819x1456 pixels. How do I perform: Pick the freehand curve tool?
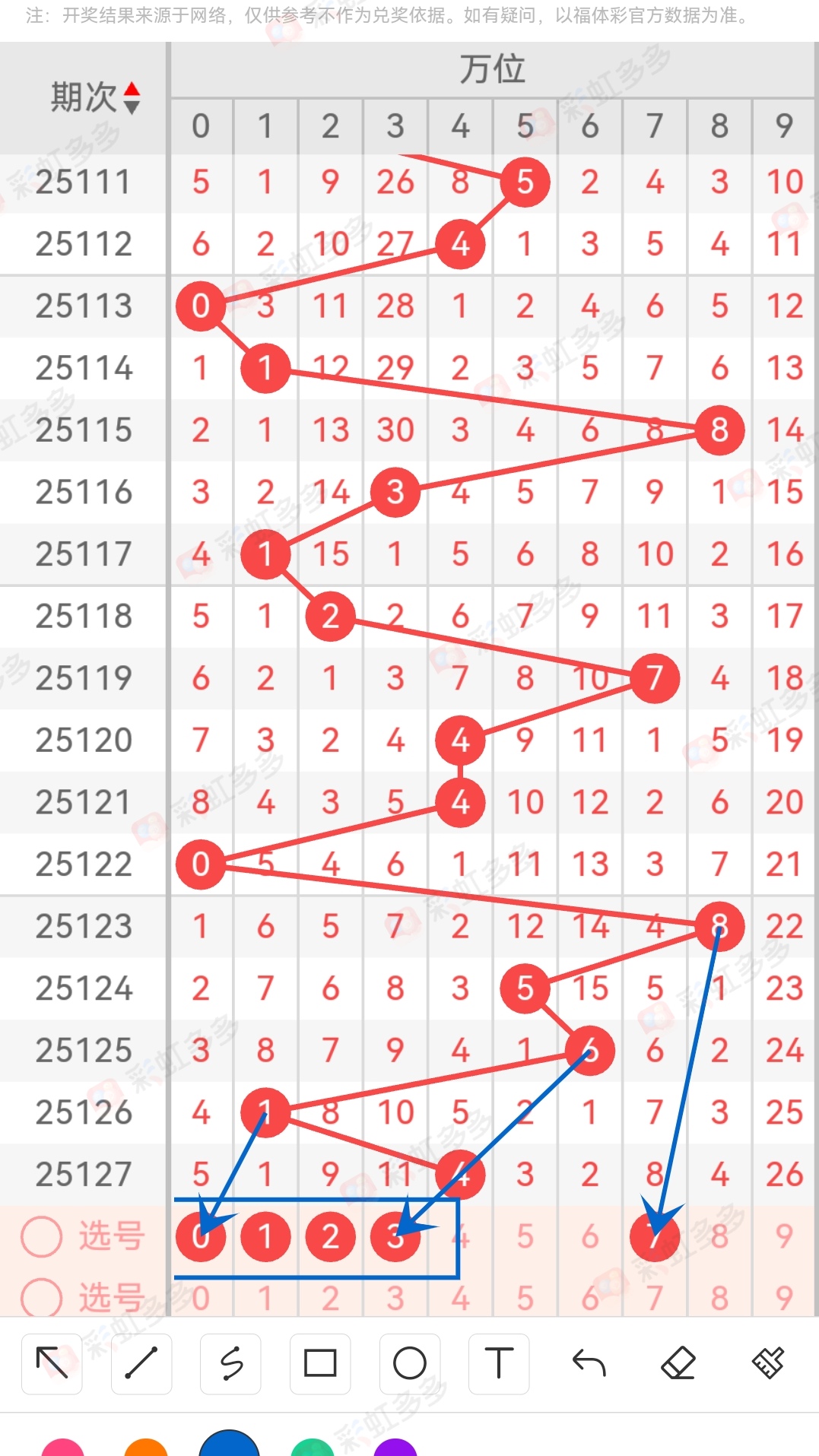[x=231, y=1363]
